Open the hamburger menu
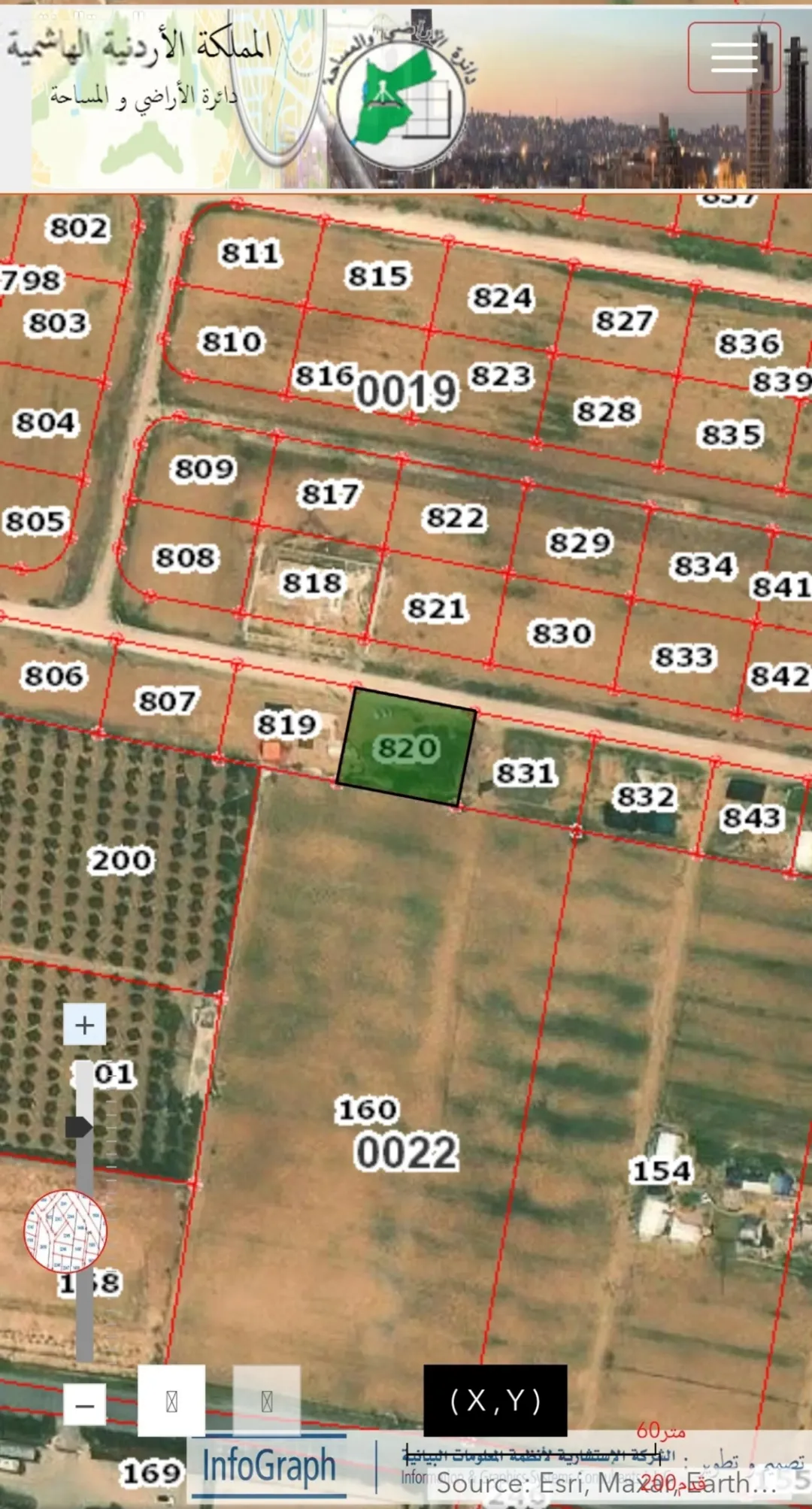This screenshot has height=1509, width=812. tap(734, 57)
